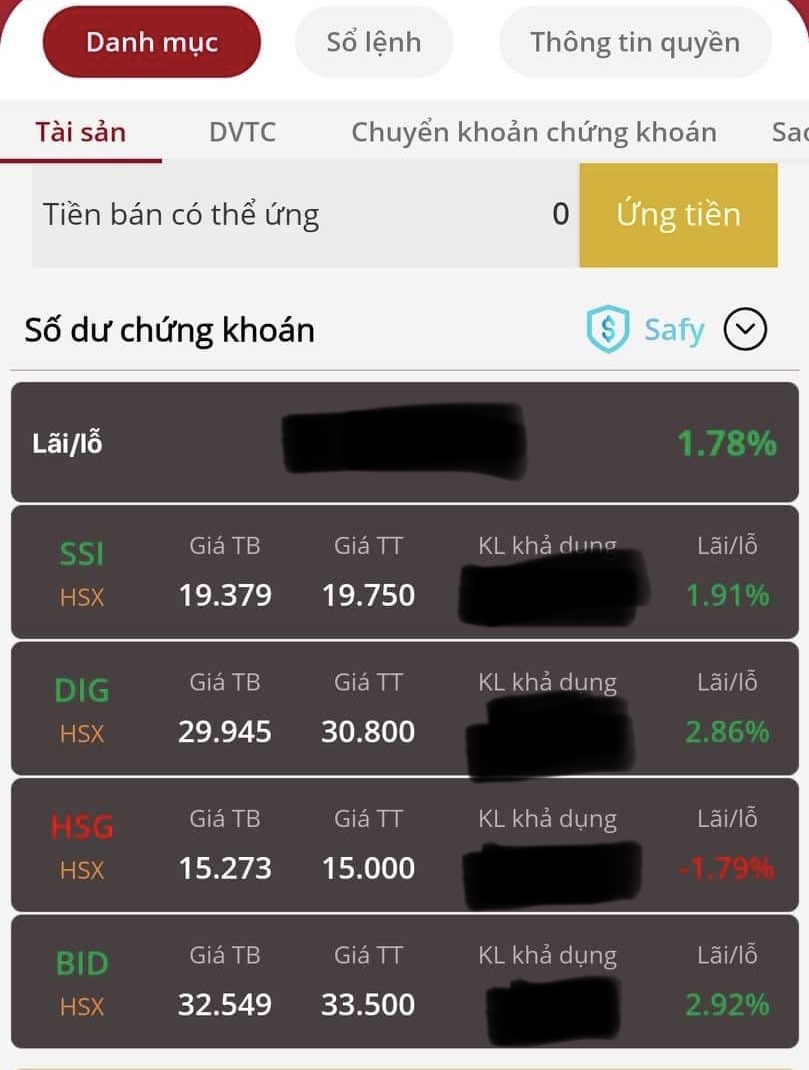Screen dimensions: 809x1070
Task: Open the SSI stock holding
Action: (82, 572)
